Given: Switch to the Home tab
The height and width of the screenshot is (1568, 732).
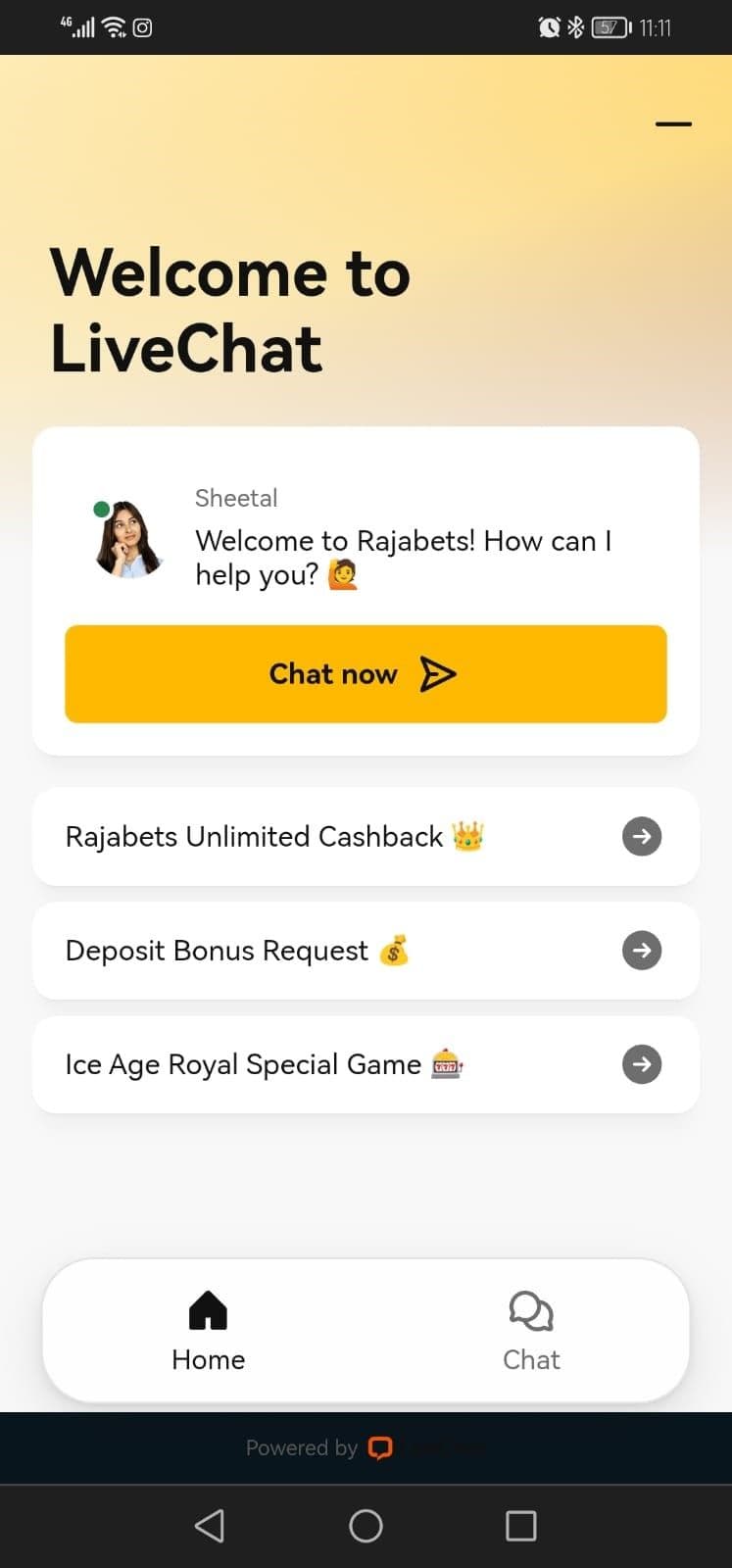Looking at the screenshot, I should pos(207,1331).
